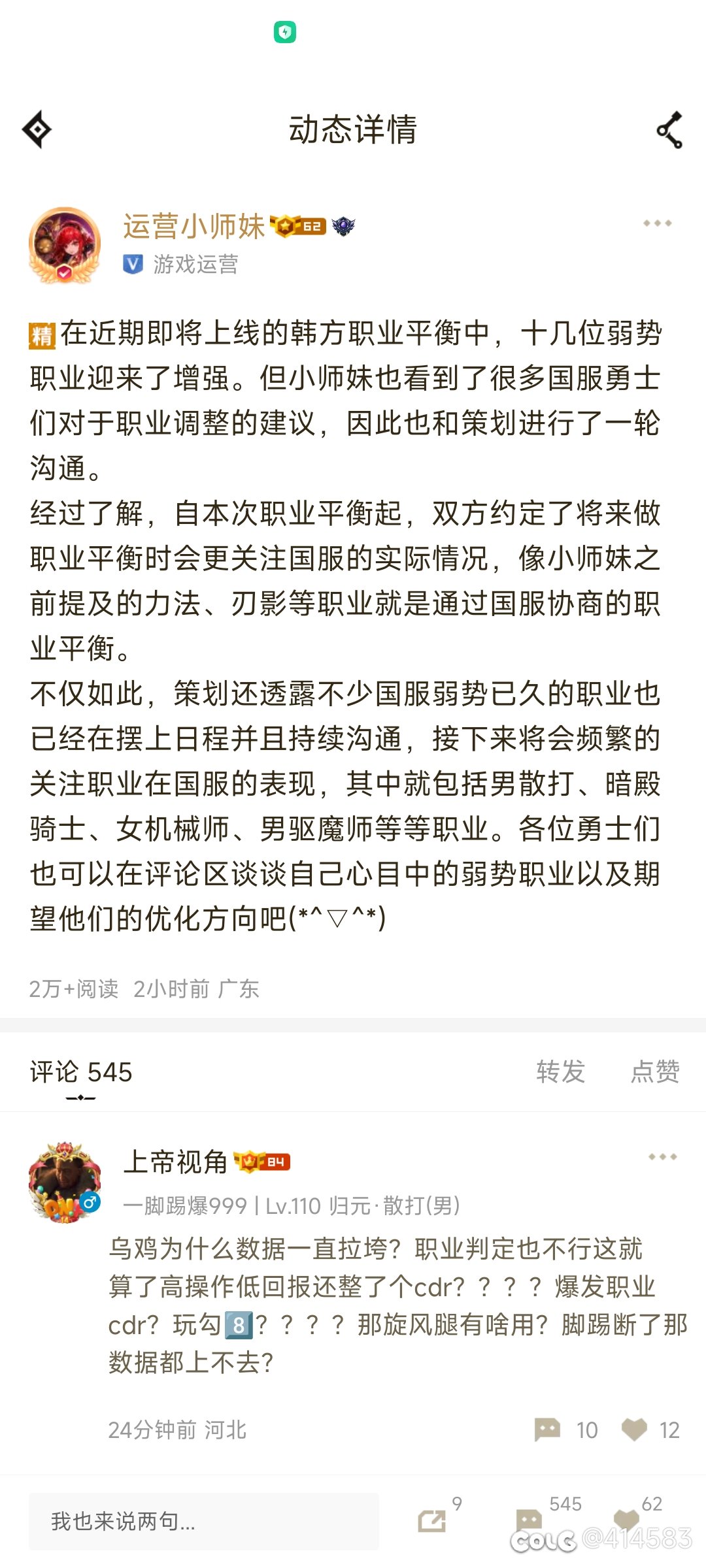Open the overflow menu on 运营小师妹's post
706x1568 pixels.
coord(657,223)
